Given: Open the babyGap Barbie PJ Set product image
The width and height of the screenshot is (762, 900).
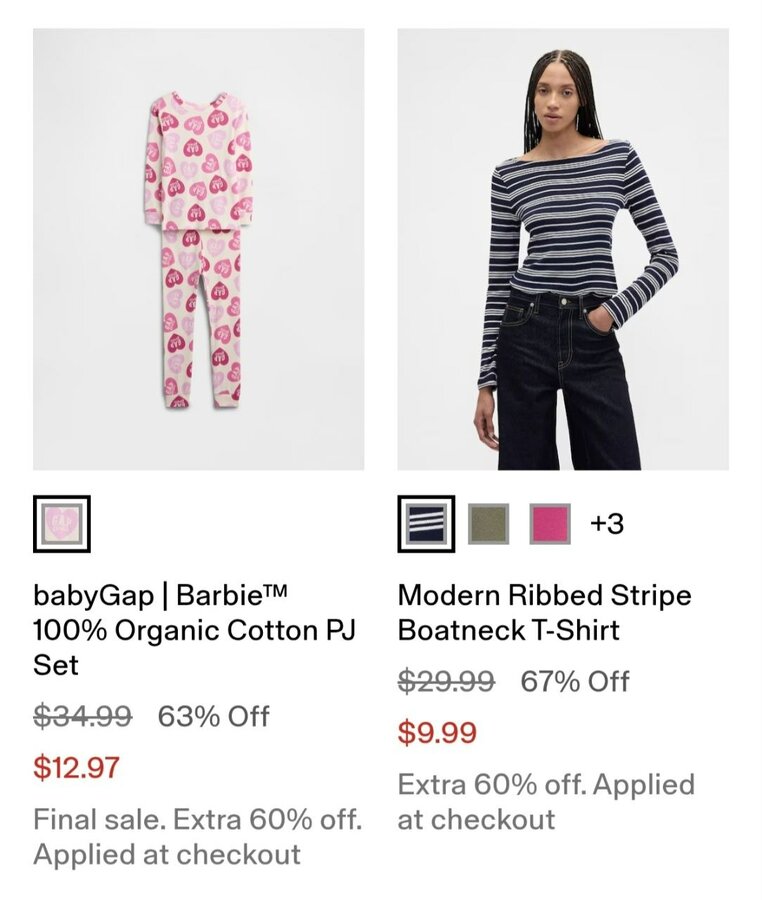Looking at the screenshot, I should pyautogui.click(x=198, y=249).
